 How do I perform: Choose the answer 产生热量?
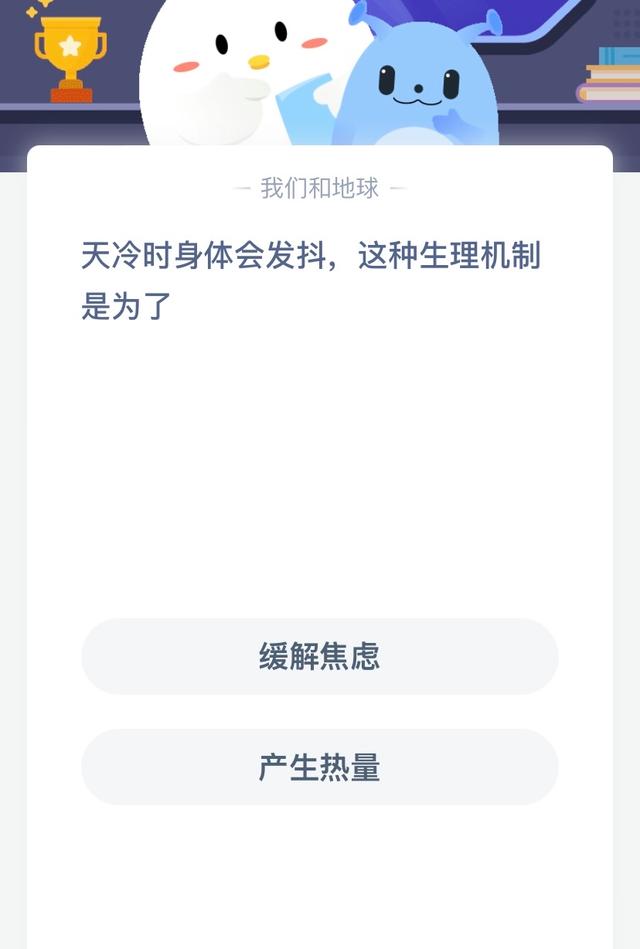tap(319, 767)
